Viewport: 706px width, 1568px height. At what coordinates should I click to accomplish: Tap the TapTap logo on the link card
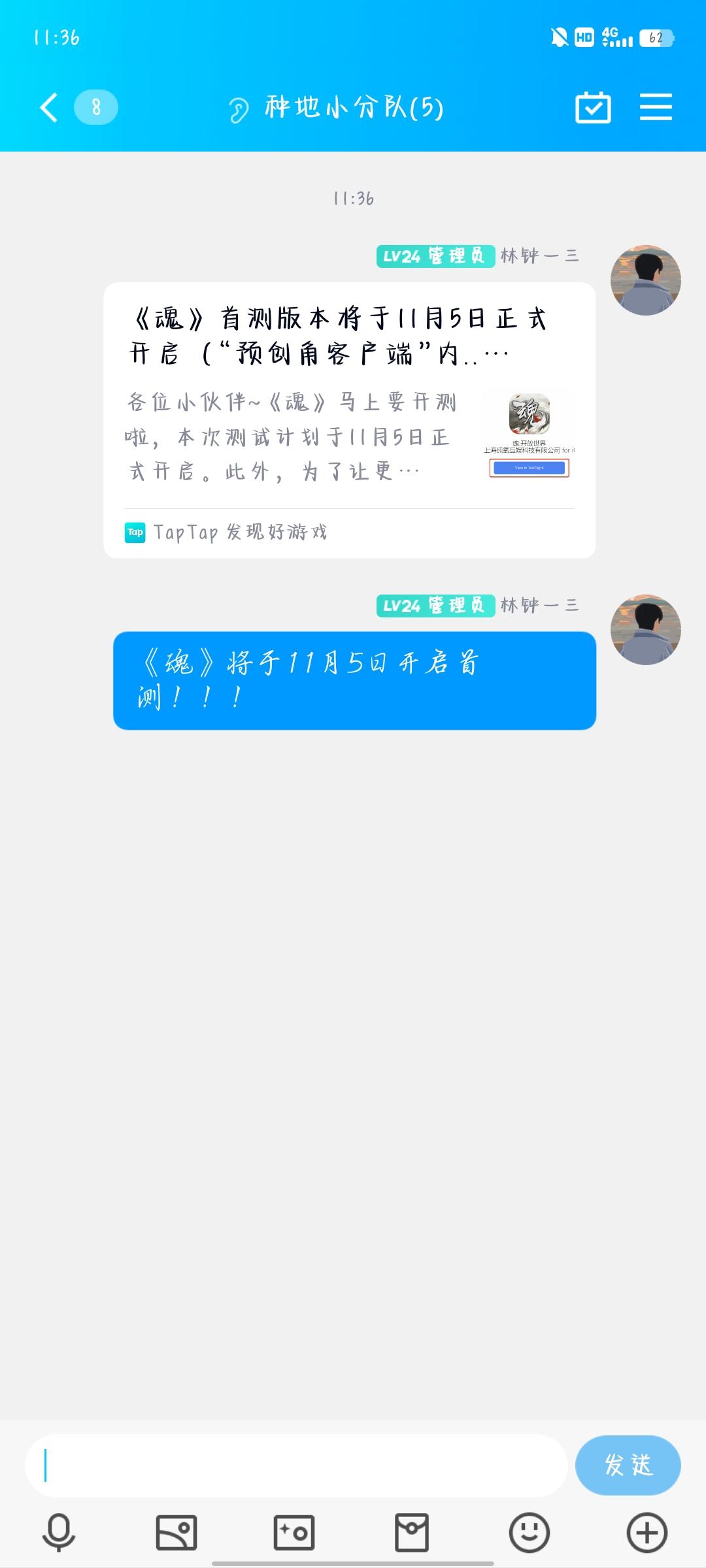point(135,533)
